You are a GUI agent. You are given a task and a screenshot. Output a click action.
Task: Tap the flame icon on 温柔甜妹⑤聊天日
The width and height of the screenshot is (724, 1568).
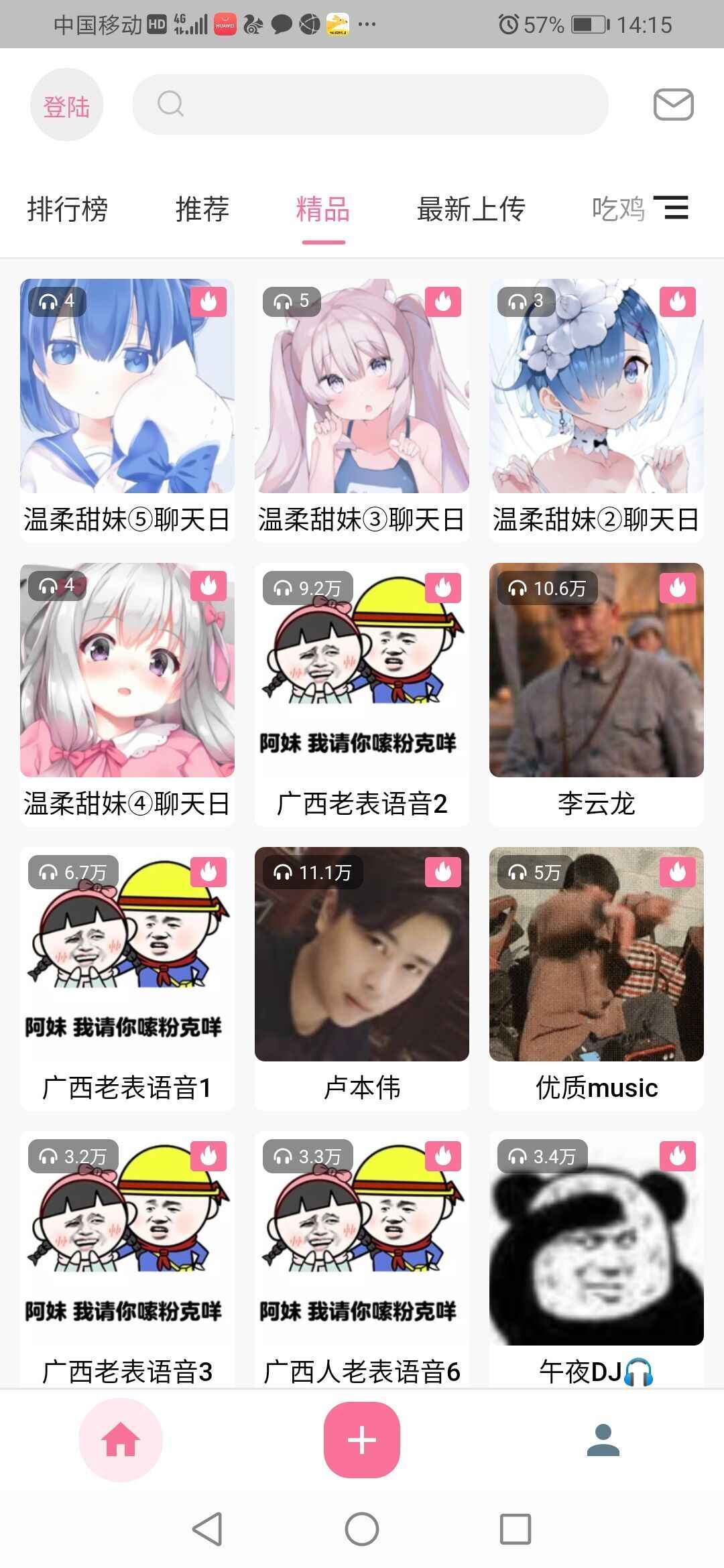pyautogui.click(x=208, y=302)
